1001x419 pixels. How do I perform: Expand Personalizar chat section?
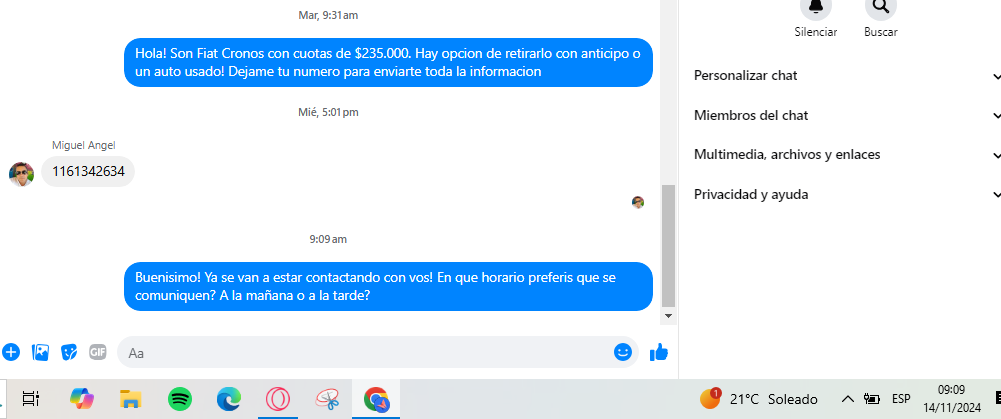point(846,76)
